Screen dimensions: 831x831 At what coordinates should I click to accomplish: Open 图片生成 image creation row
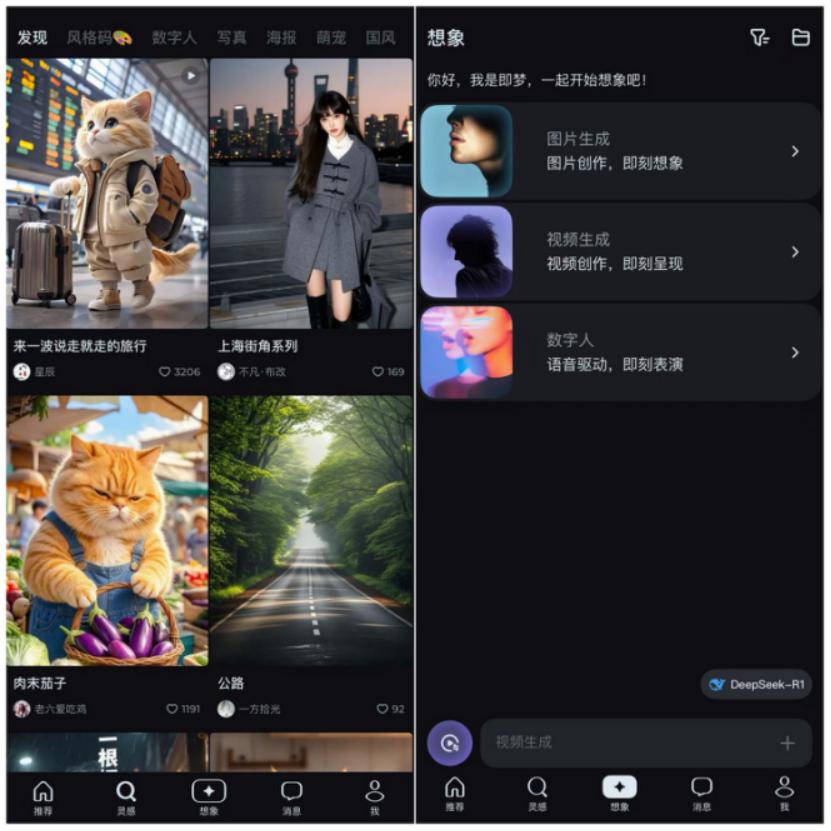620,151
